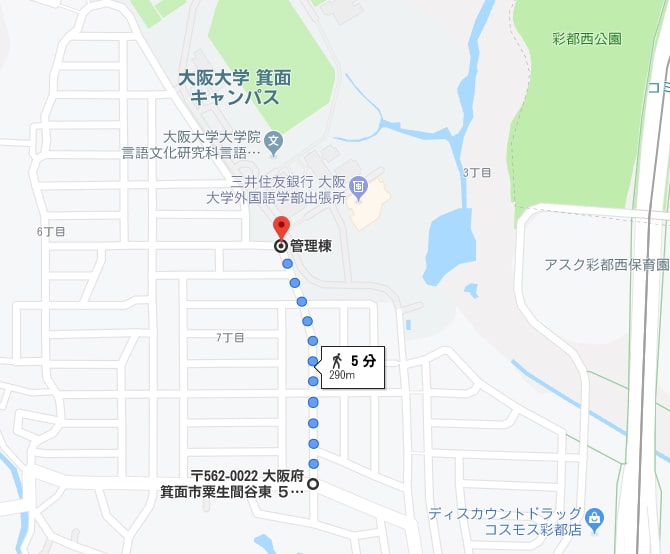Open the 大阪大学大学院 言語文化研究科 school marker
Viewport: 670px width, 554px height.
coord(274,139)
